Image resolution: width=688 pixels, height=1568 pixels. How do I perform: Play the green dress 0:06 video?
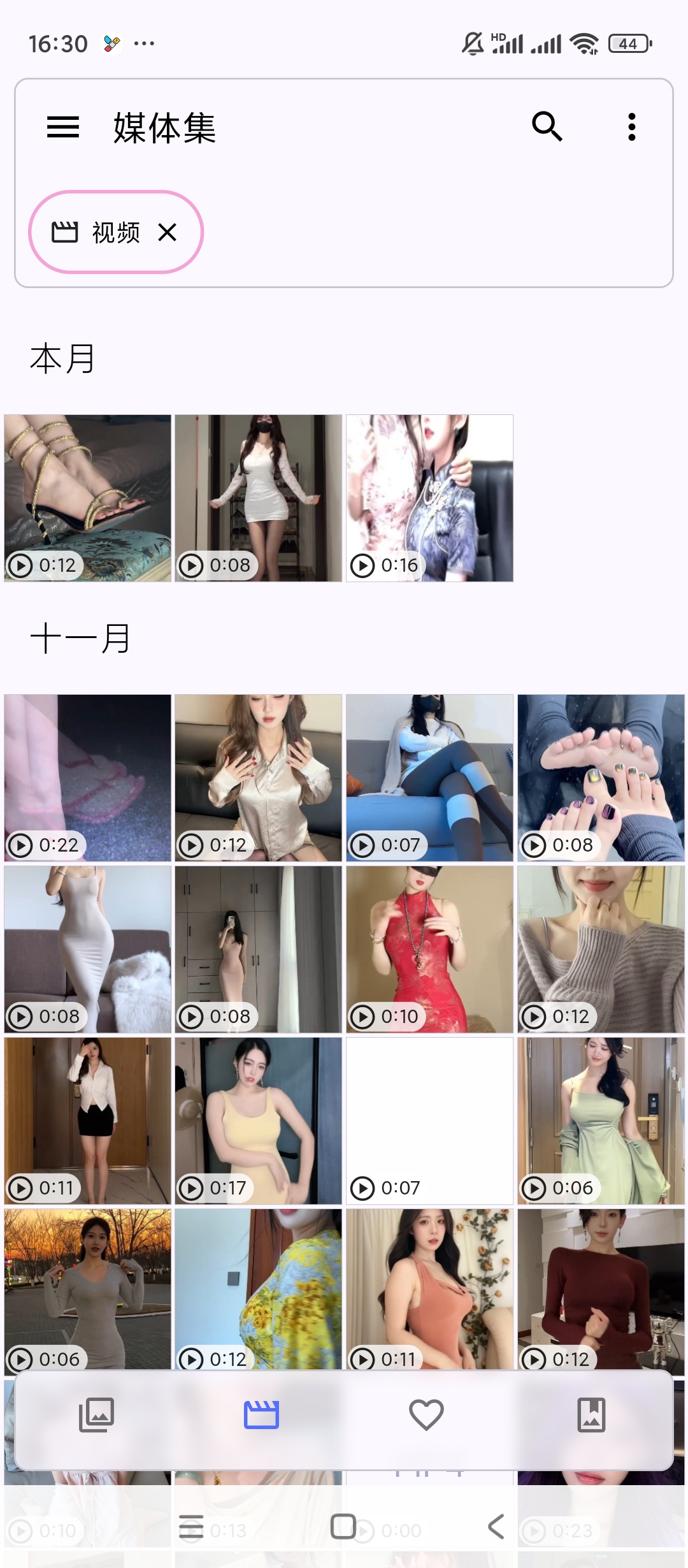tap(601, 1121)
